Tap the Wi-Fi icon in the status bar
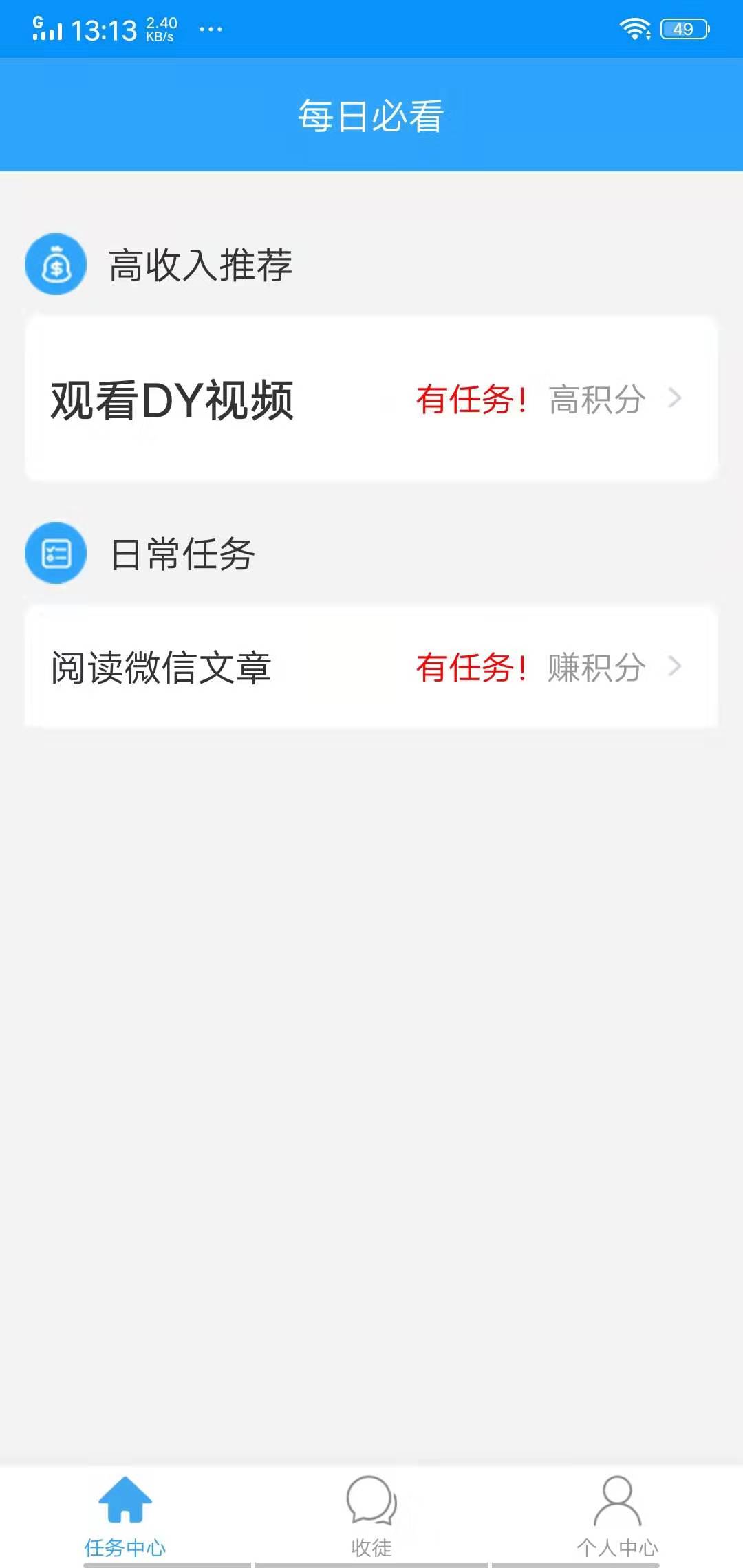743x1568 pixels. pos(634,28)
